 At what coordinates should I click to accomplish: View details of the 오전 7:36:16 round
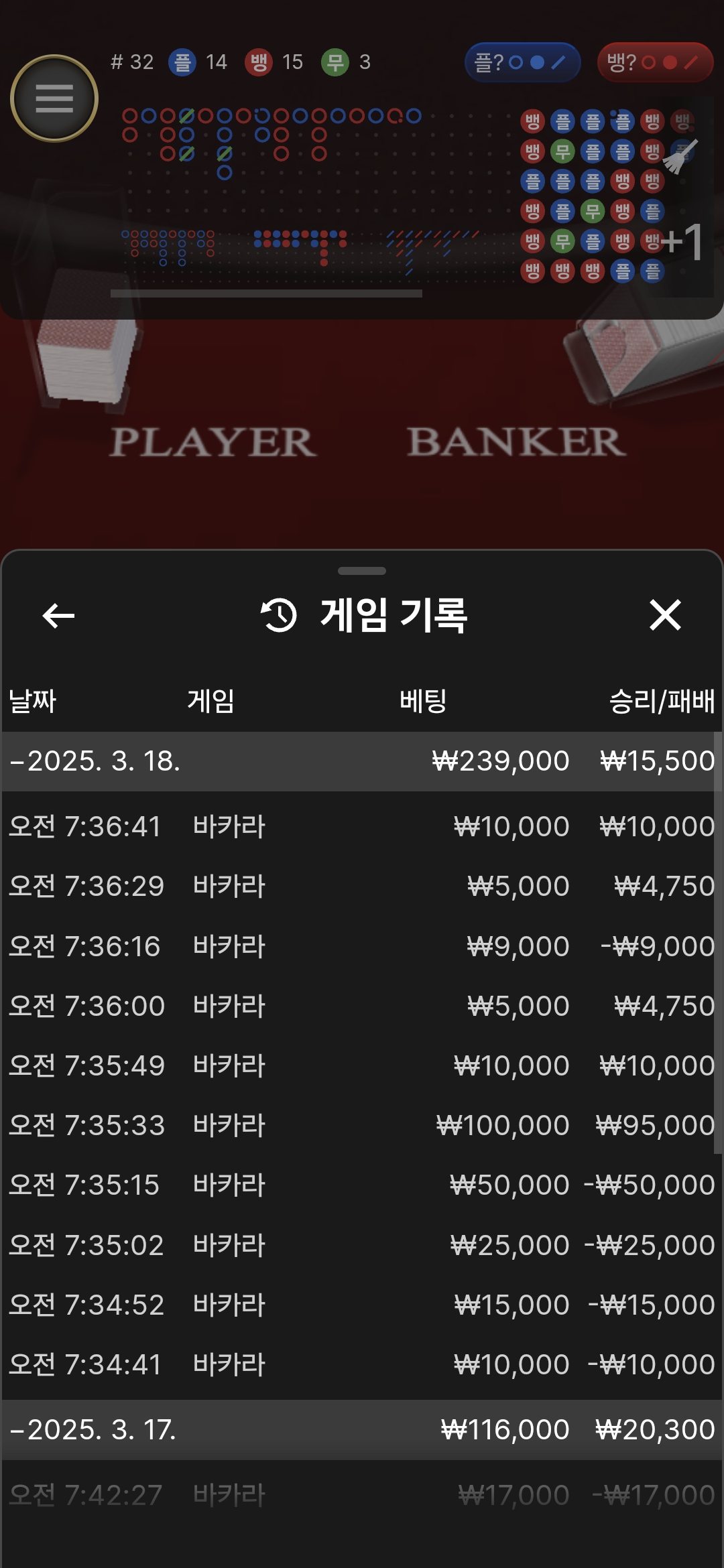[362, 946]
